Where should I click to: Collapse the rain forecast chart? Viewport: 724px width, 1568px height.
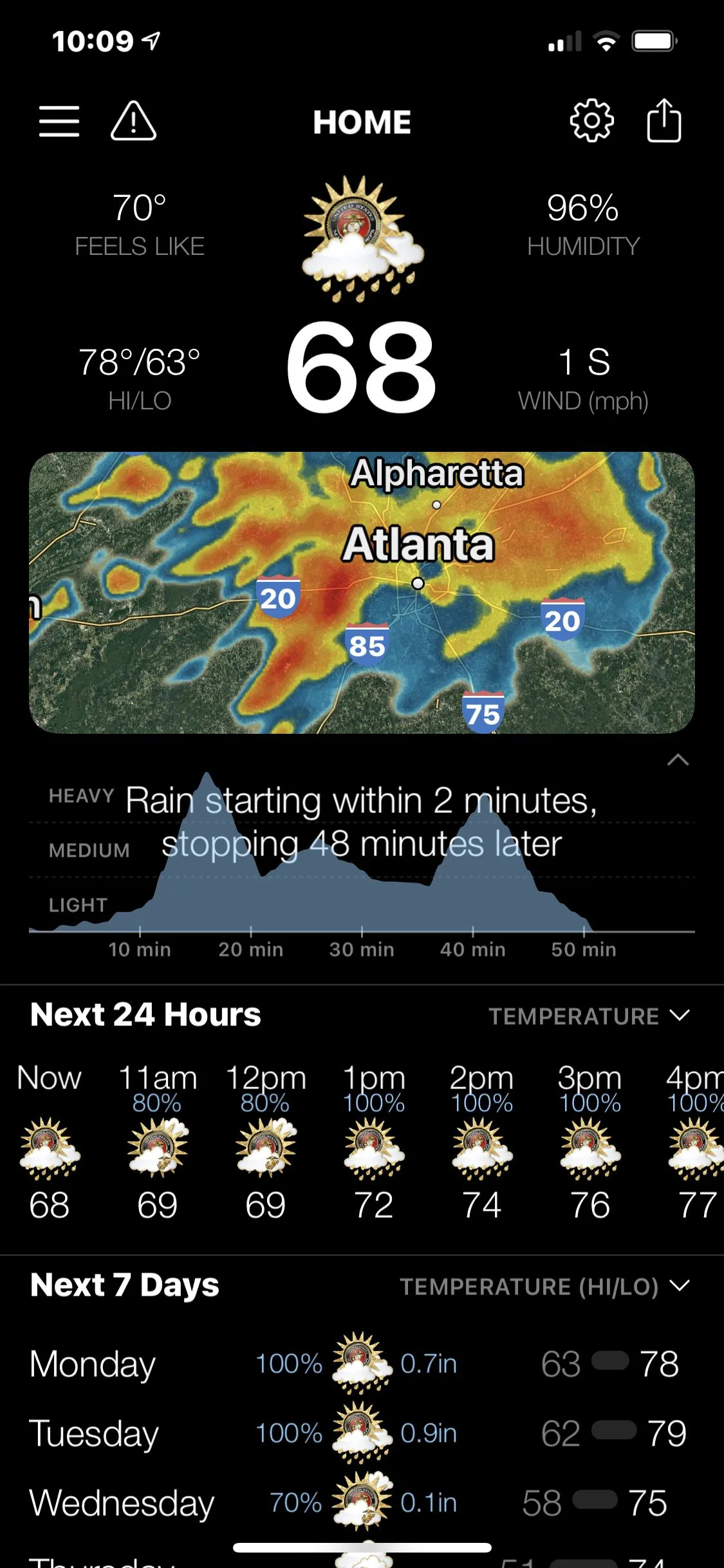click(x=678, y=760)
